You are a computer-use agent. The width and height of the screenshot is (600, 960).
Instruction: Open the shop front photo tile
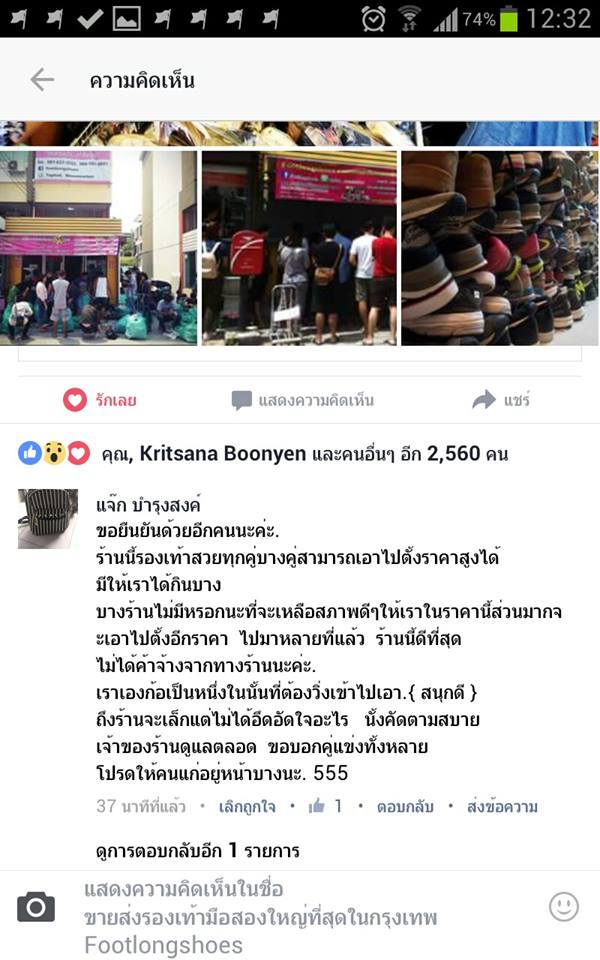[98, 247]
